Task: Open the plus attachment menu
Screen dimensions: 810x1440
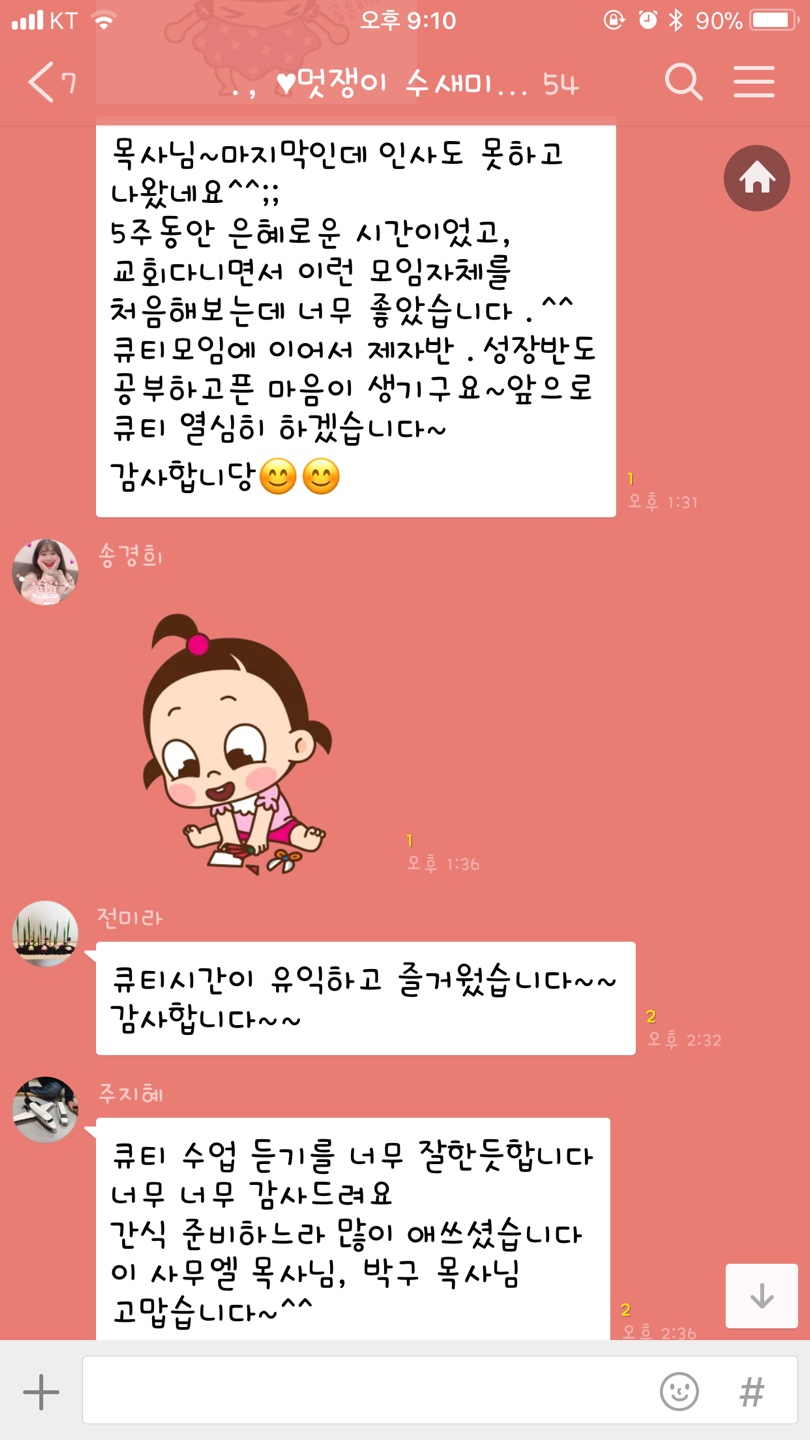Action: tap(41, 1391)
